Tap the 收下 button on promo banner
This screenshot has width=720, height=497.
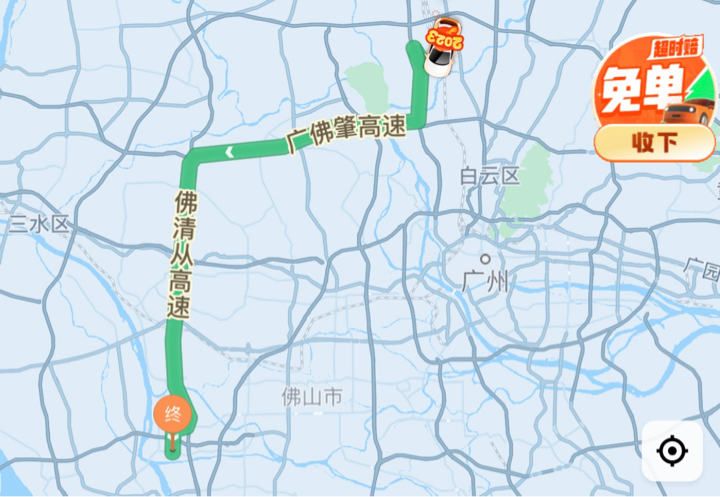pos(655,143)
